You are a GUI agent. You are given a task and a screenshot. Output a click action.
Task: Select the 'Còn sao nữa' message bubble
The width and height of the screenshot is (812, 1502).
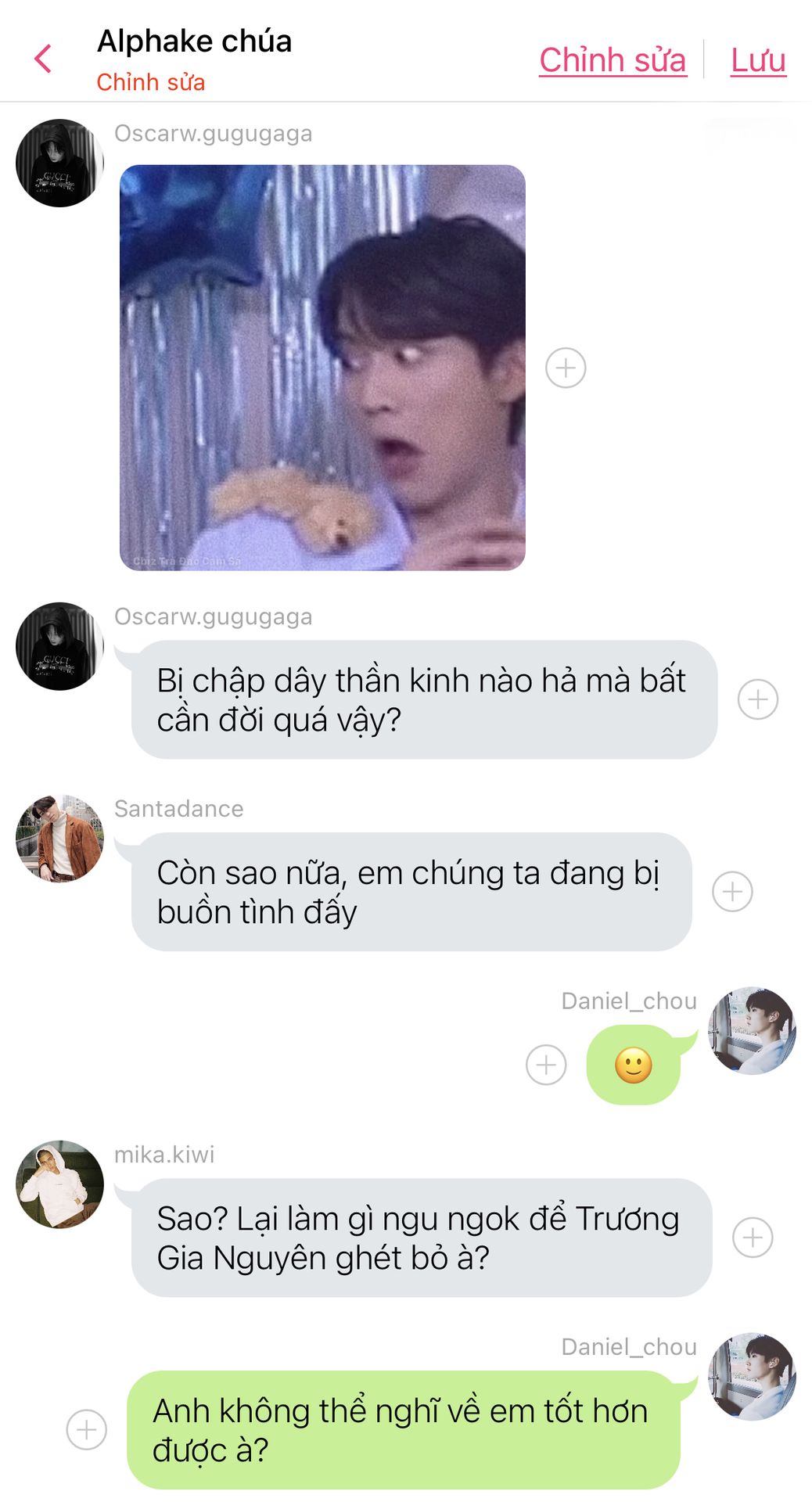[411, 892]
